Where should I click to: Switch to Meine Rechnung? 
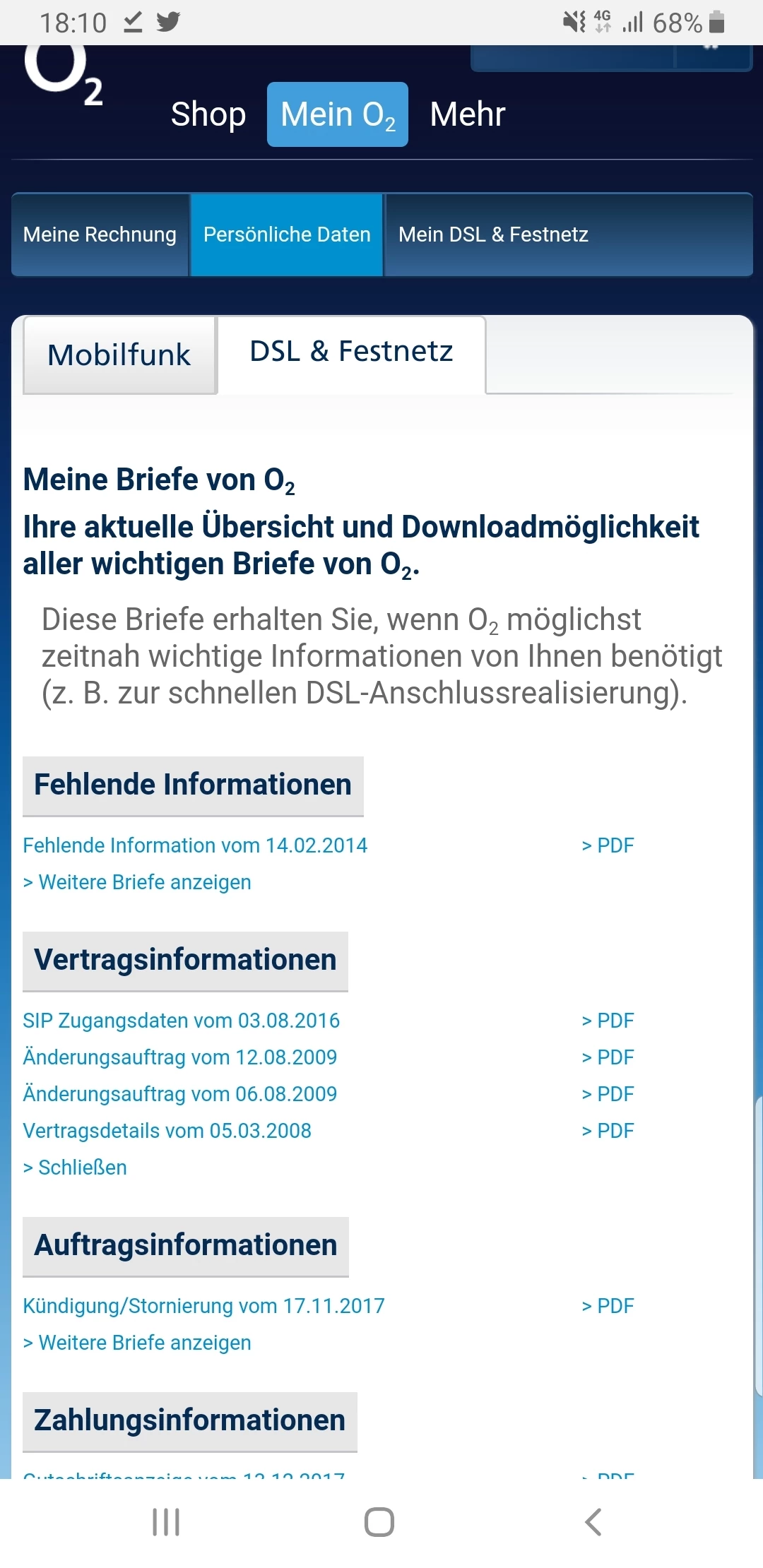[100, 234]
